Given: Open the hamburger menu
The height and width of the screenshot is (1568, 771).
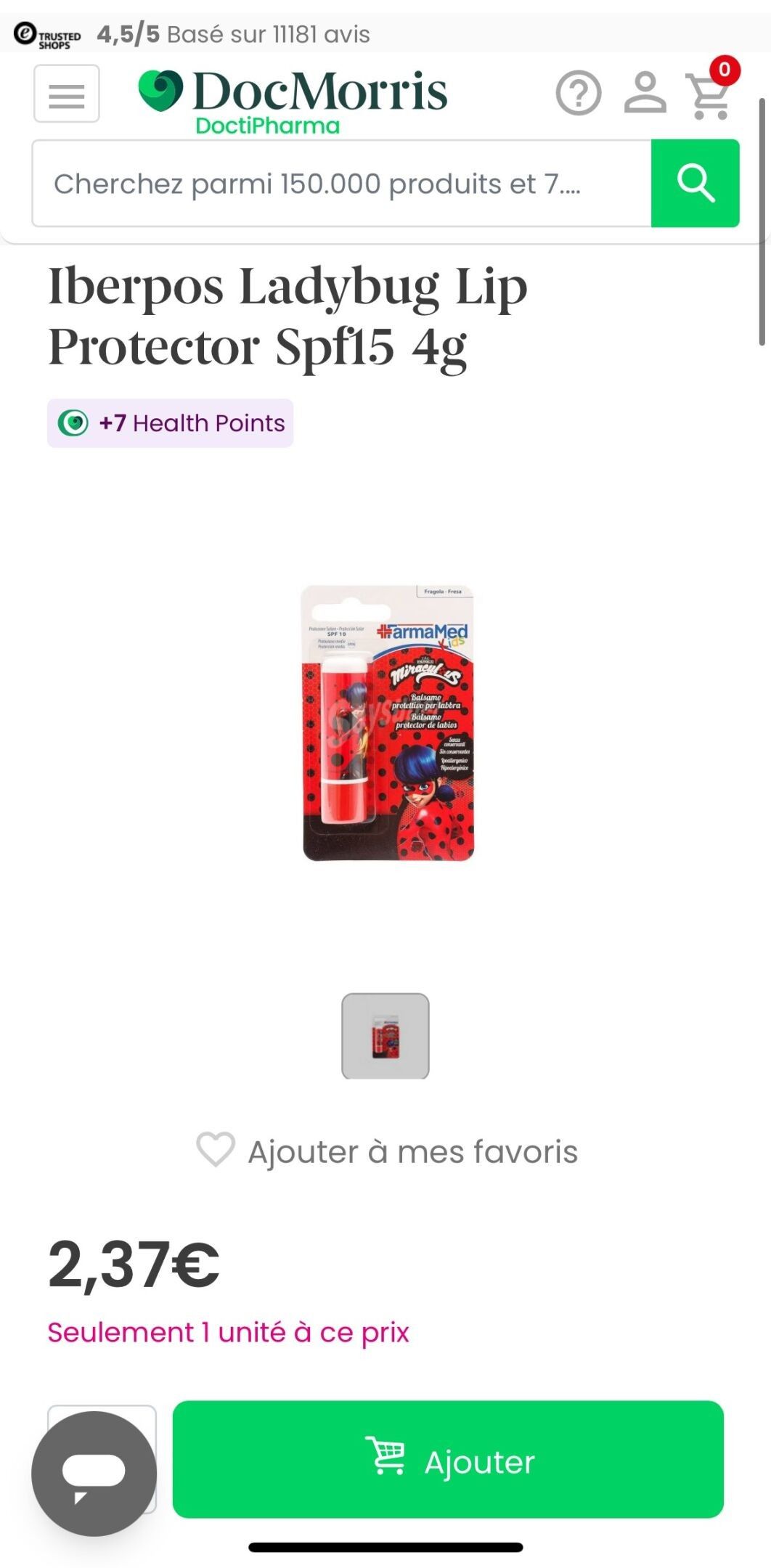Looking at the screenshot, I should [x=66, y=94].
